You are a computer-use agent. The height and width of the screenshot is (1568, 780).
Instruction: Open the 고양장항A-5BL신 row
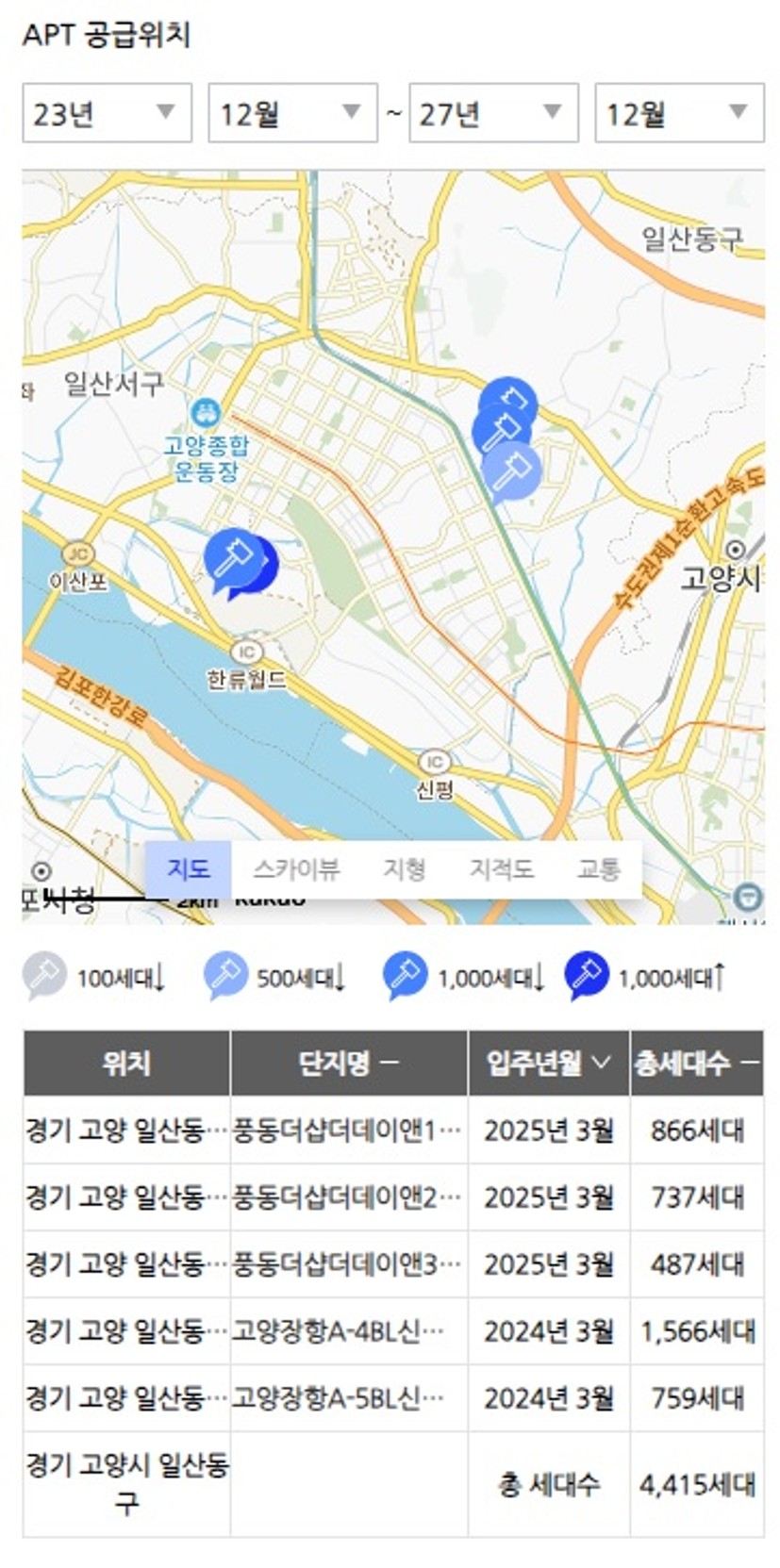pos(393,1397)
